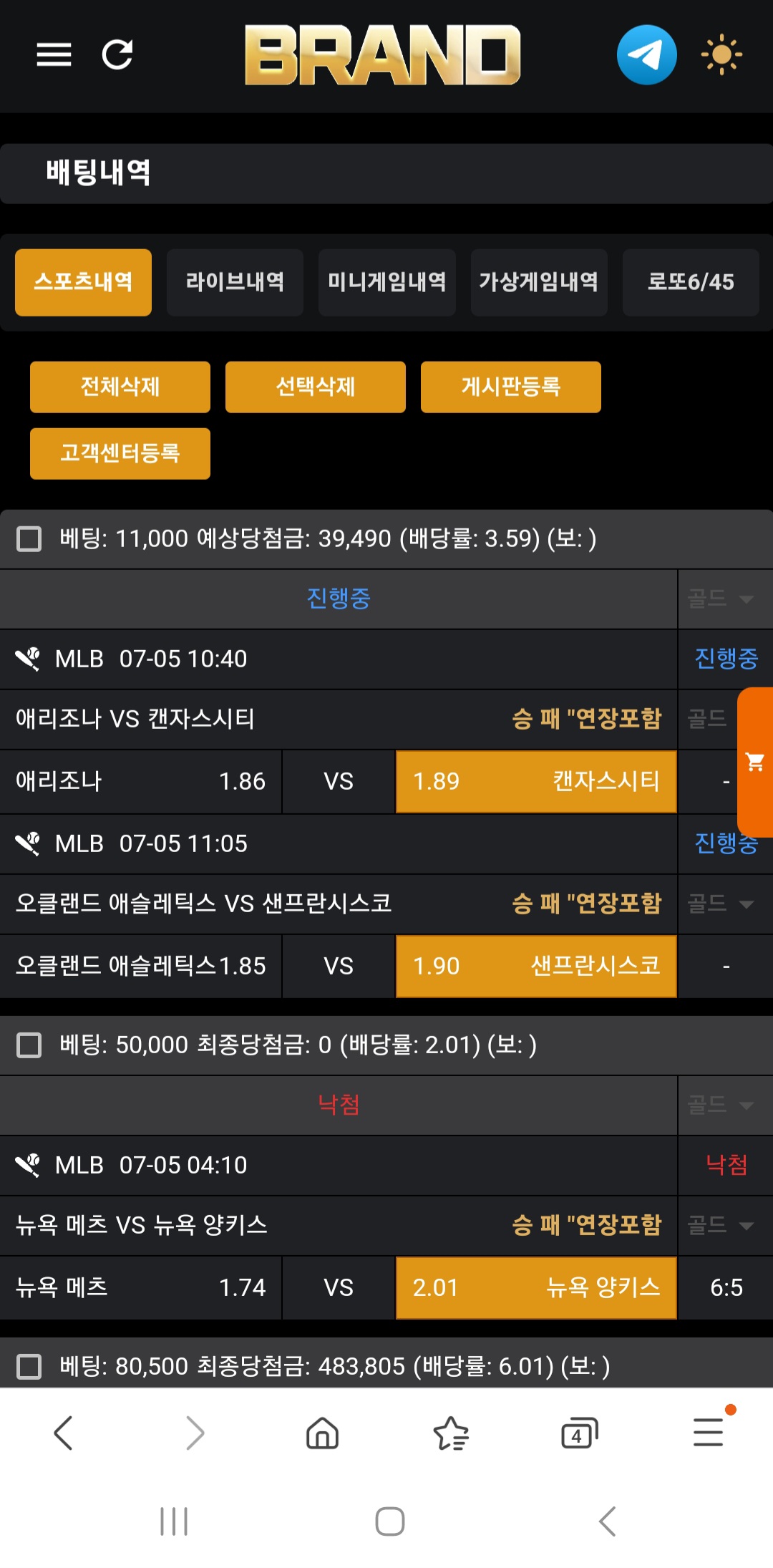Viewport: 773px width, 1568px height.
Task: Check the box for the 11,000 bet
Action: pos(29,538)
